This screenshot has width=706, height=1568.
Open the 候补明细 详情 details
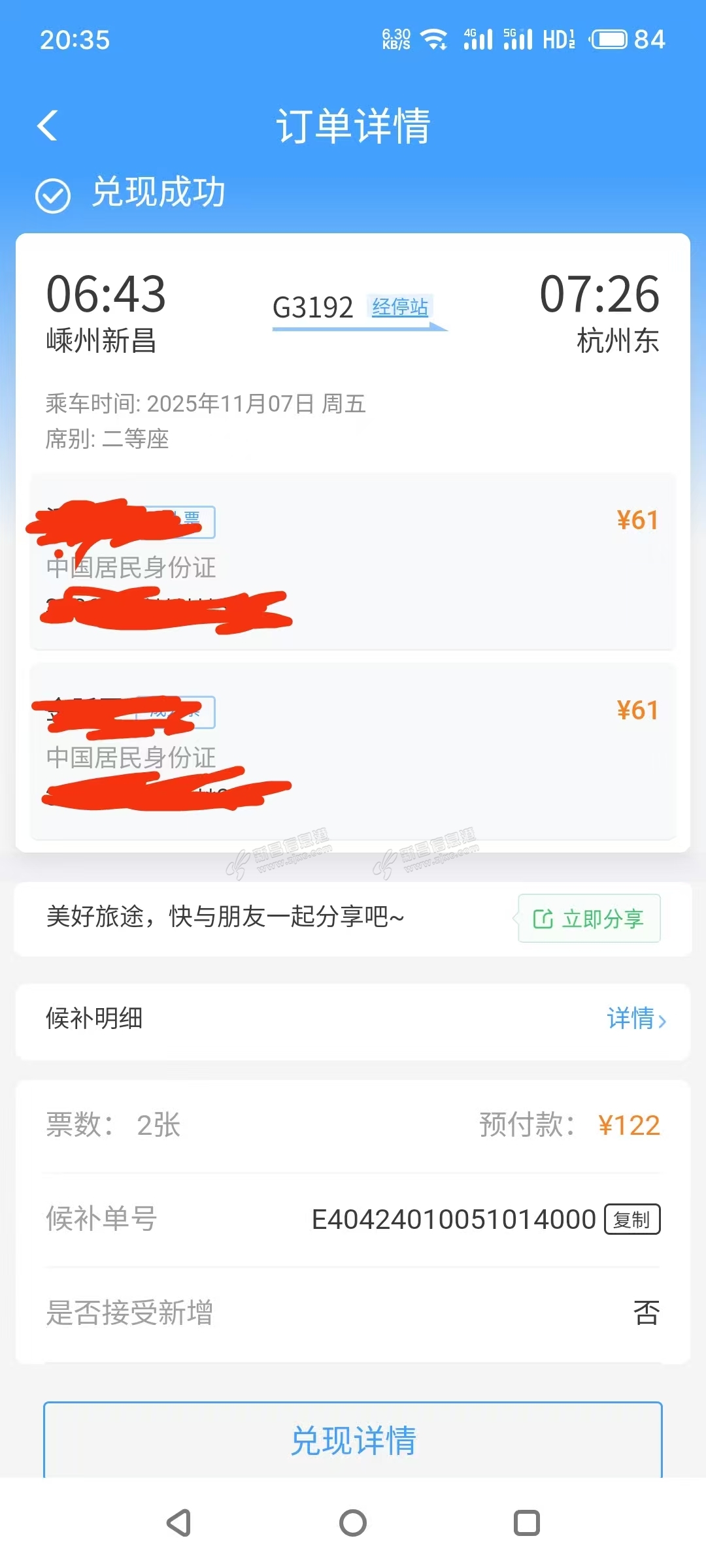(x=635, y=1019)
